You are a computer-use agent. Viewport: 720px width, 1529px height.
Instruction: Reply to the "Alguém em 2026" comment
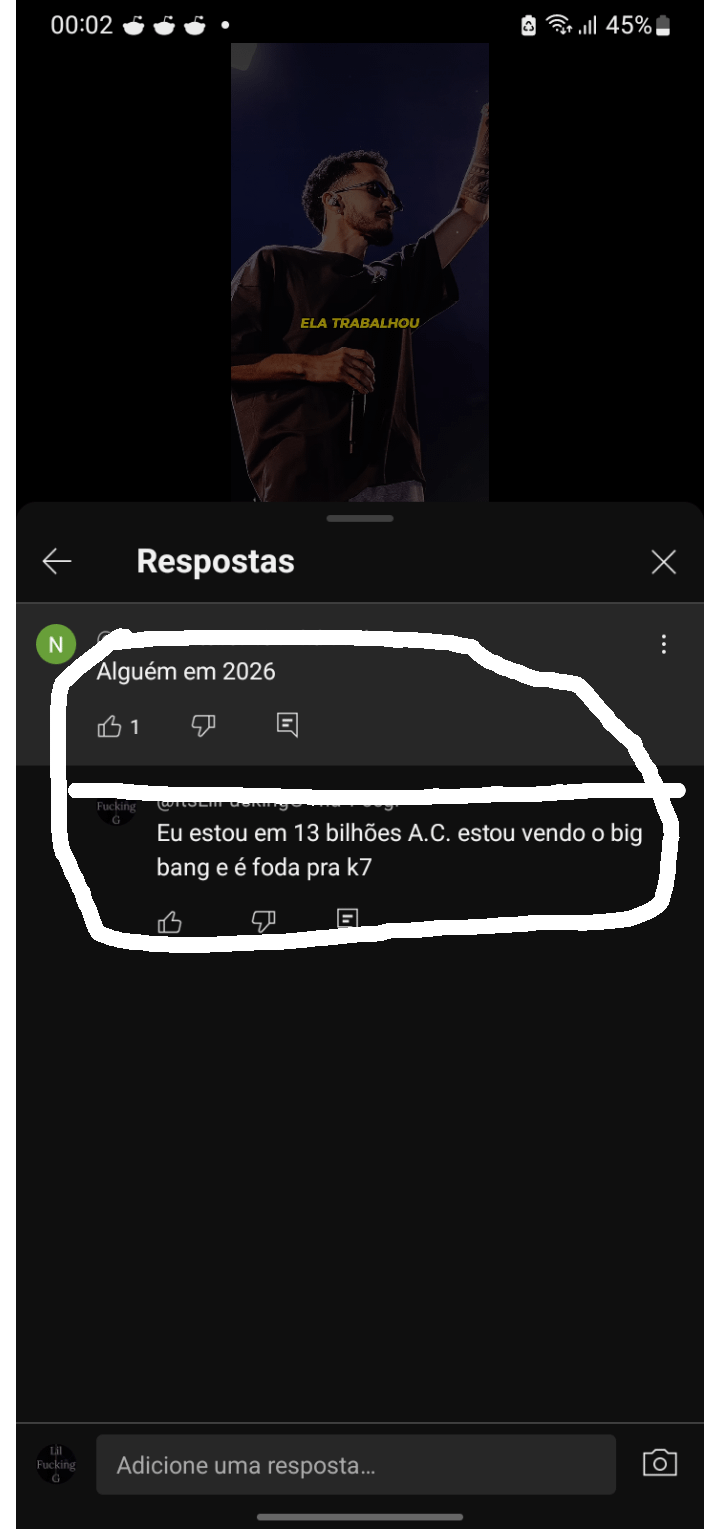coord(287,725)
